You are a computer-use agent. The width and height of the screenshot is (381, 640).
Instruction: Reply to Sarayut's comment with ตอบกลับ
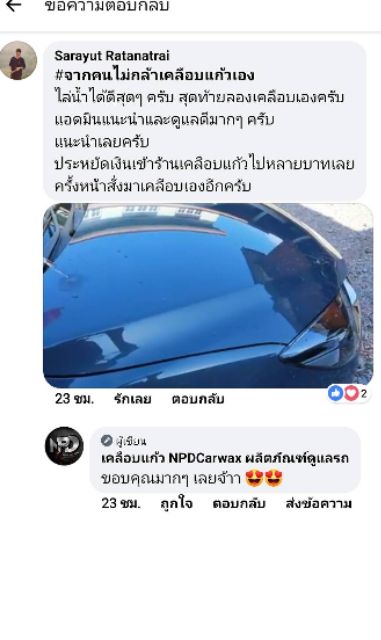click(198, 399)
